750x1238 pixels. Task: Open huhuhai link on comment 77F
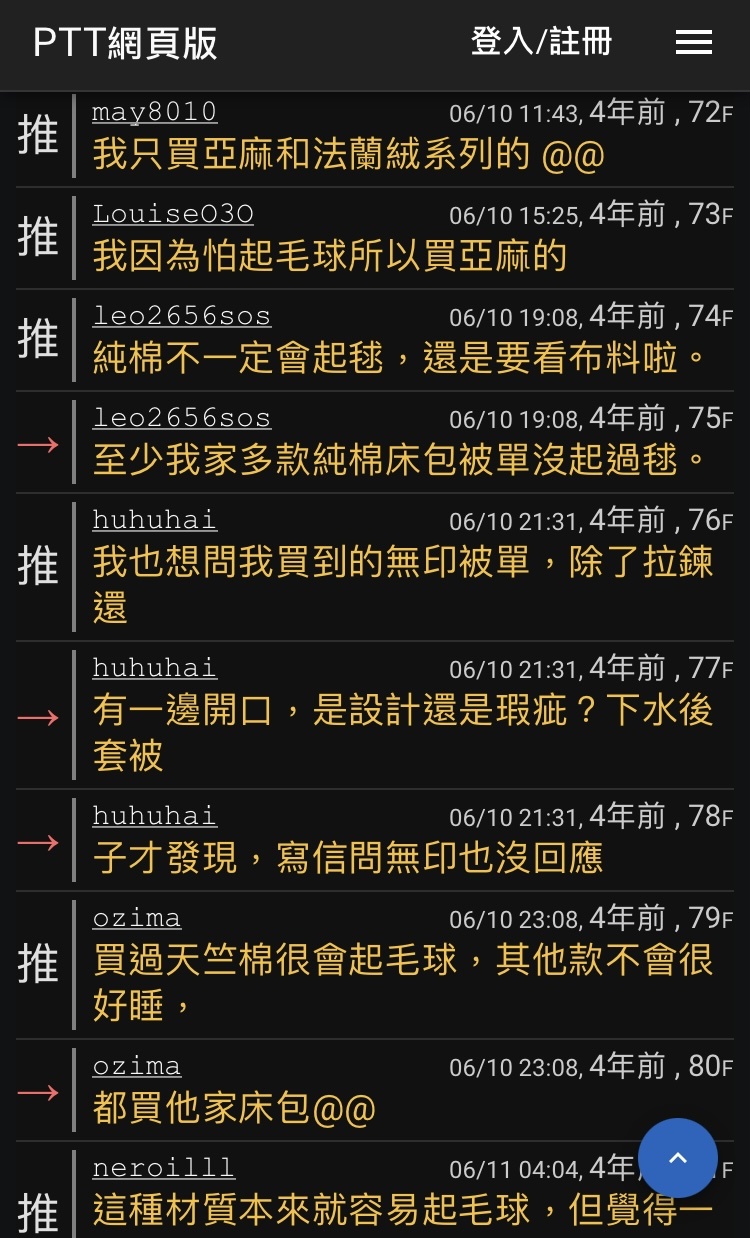[154, 668]
